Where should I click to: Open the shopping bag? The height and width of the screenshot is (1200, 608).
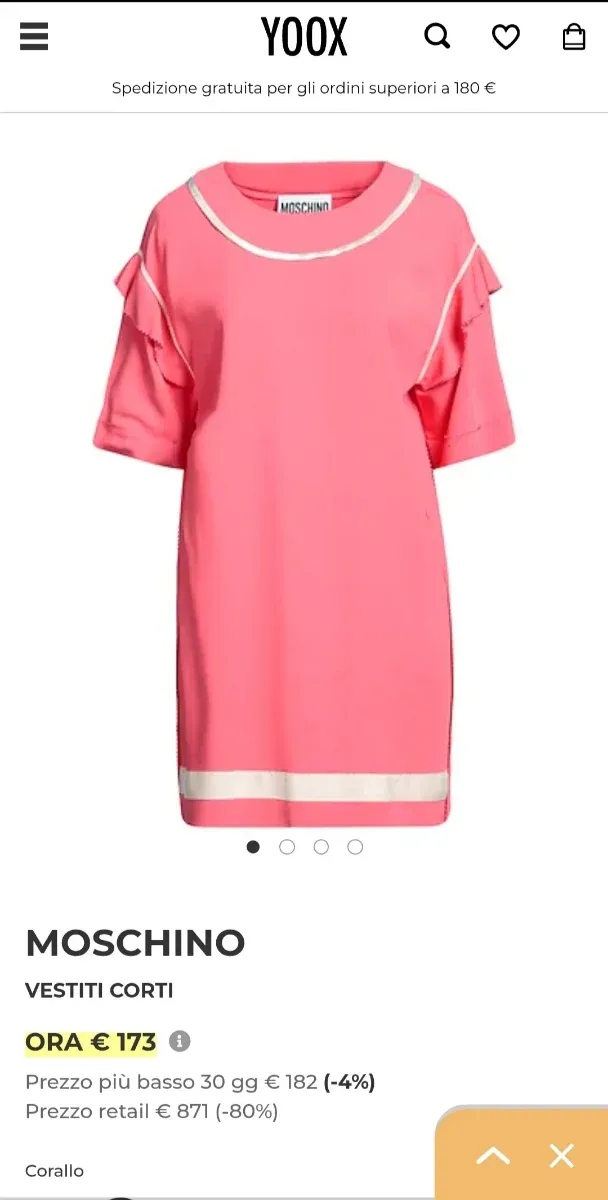pyautogui.click(x=574, y=37)
